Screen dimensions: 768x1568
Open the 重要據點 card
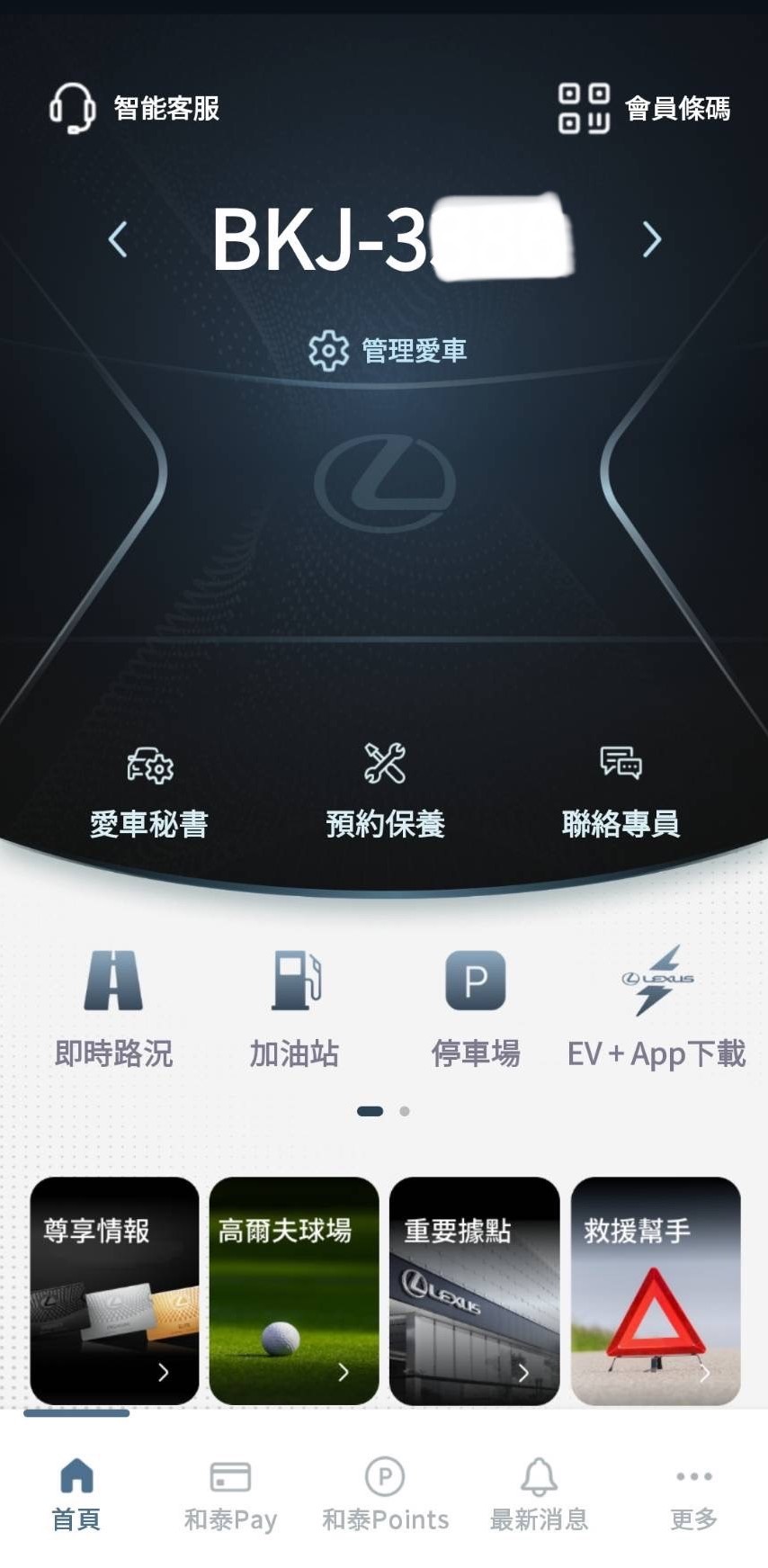click(x=474, y=1290)
